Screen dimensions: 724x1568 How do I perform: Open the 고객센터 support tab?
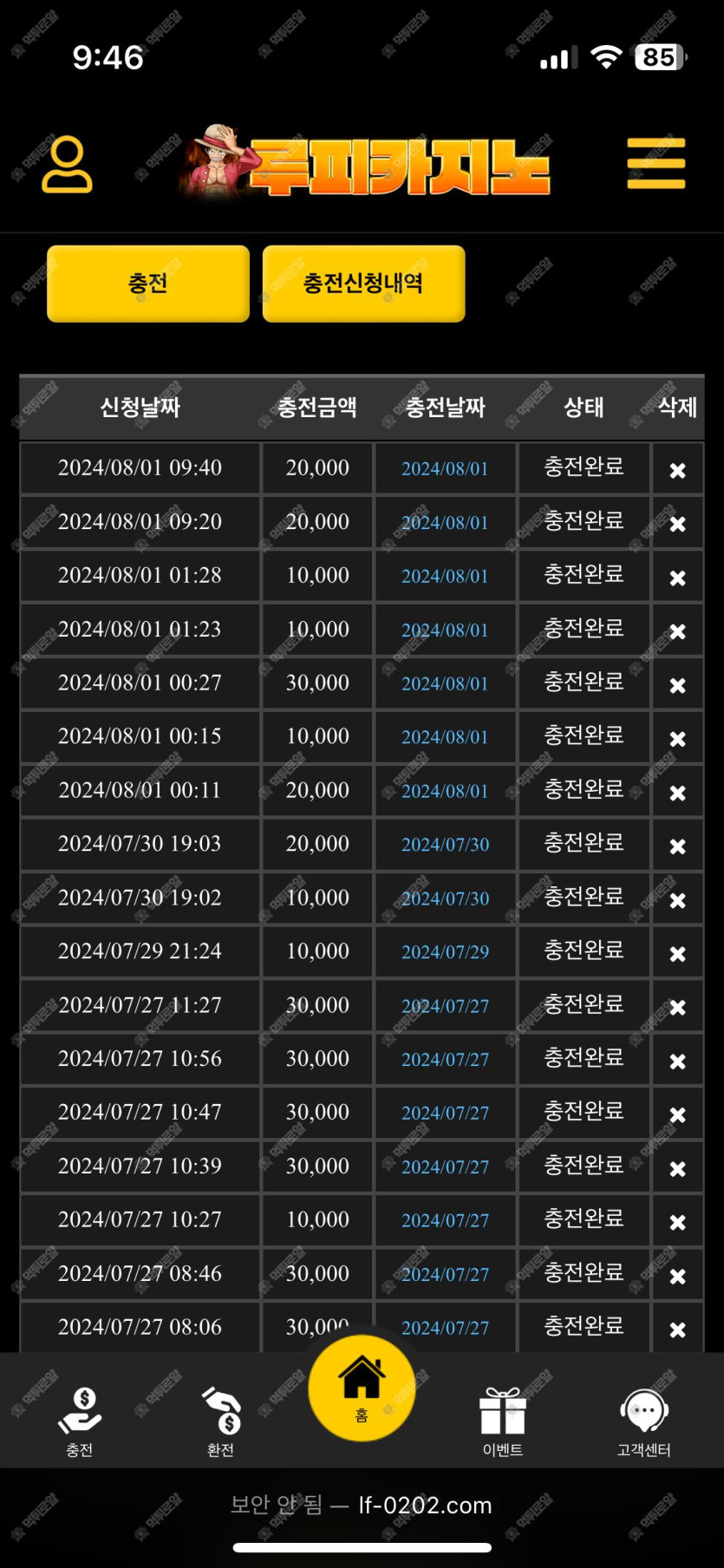[644, 1421]
